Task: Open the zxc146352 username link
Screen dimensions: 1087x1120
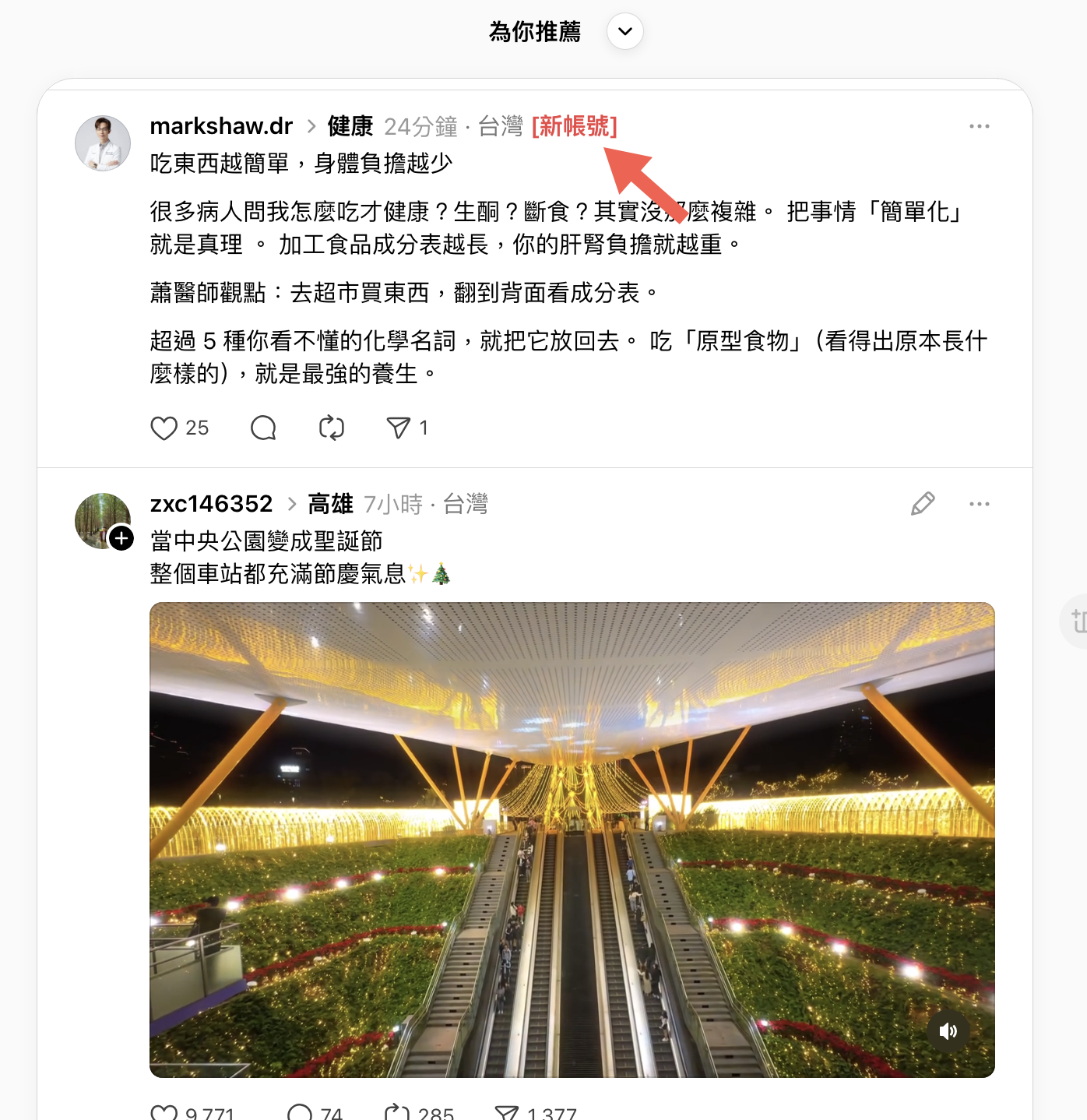Action: 211,504
